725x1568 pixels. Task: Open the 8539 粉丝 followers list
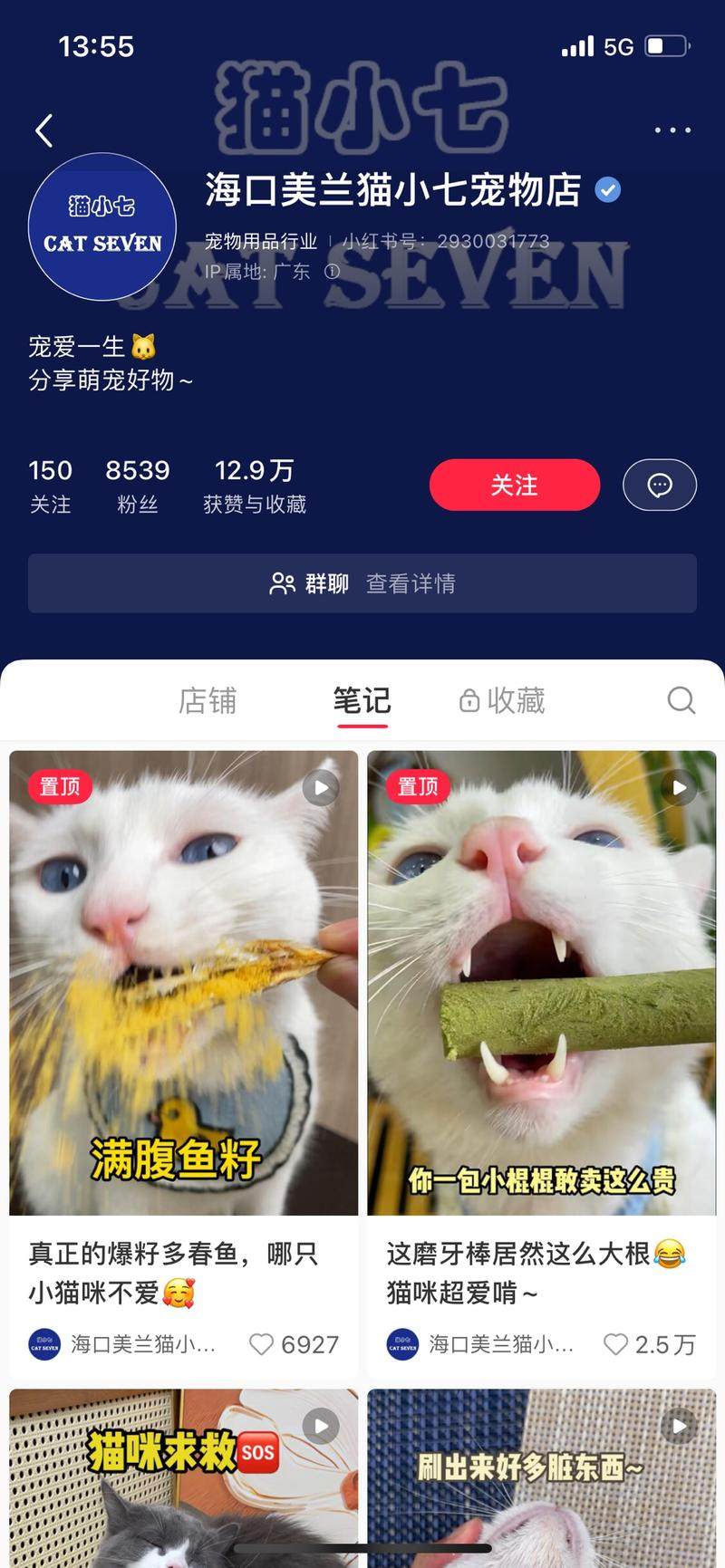(137, 486)
